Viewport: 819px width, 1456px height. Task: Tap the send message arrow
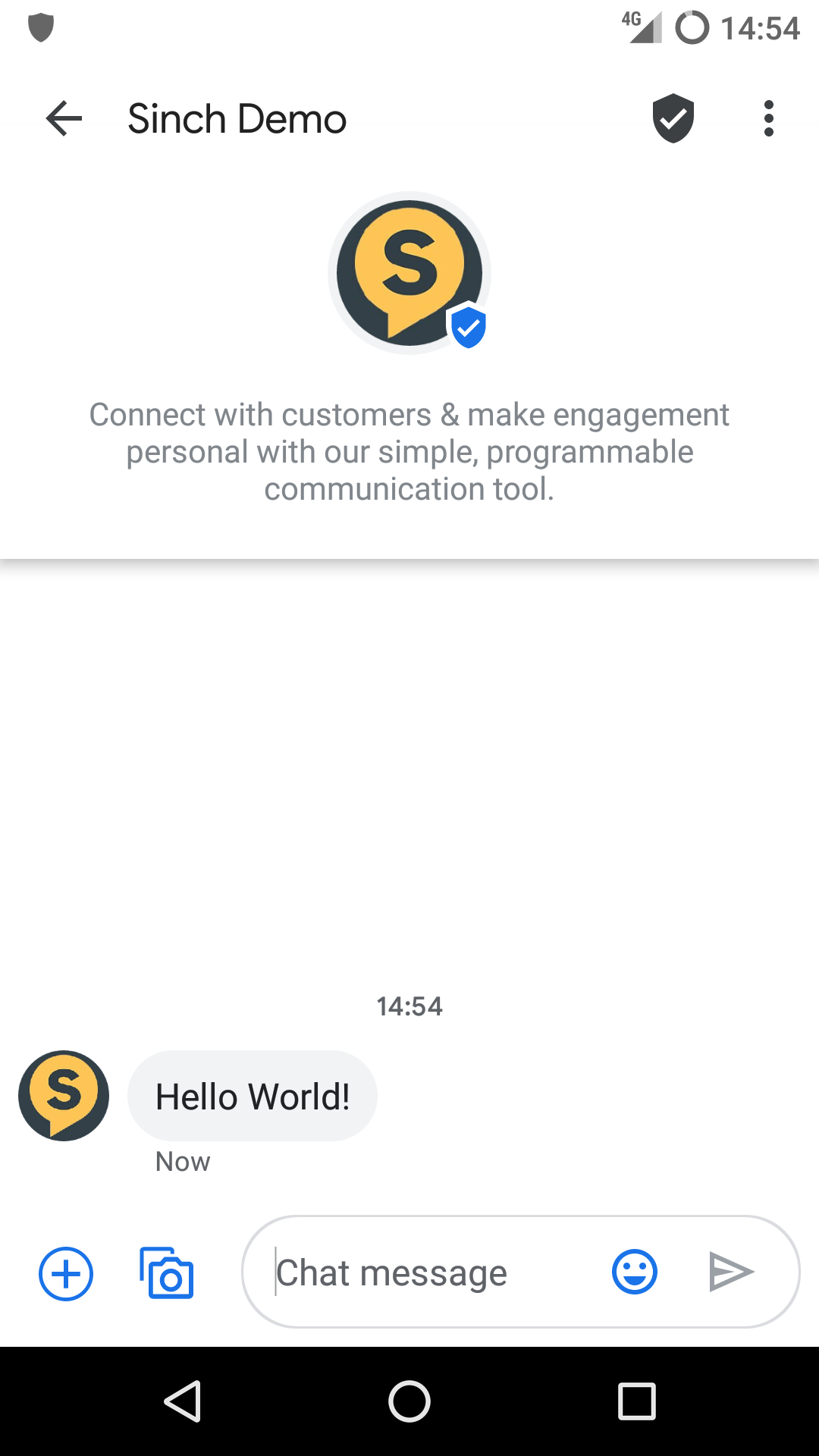730,1272
